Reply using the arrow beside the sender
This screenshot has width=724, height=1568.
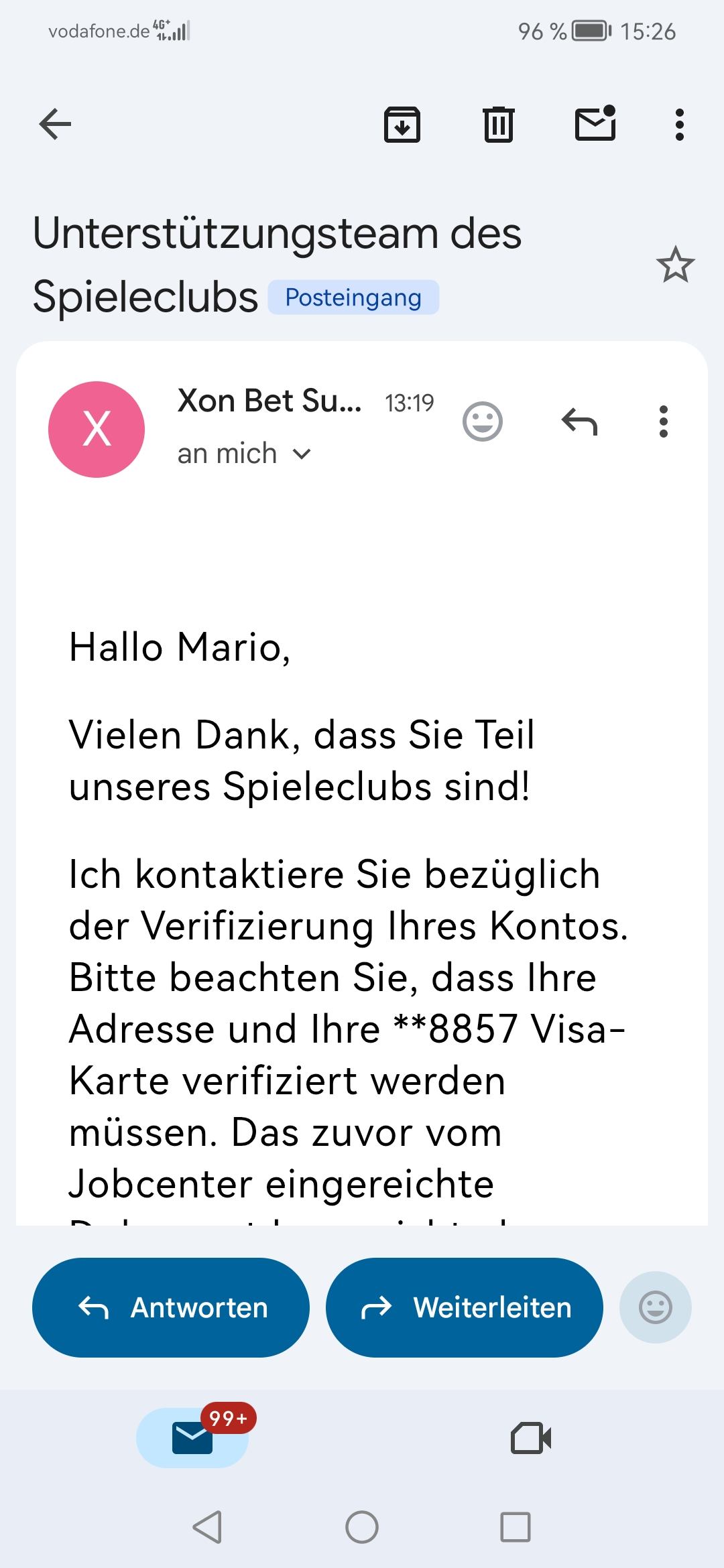pyautogui.click(x=579, y=422)
